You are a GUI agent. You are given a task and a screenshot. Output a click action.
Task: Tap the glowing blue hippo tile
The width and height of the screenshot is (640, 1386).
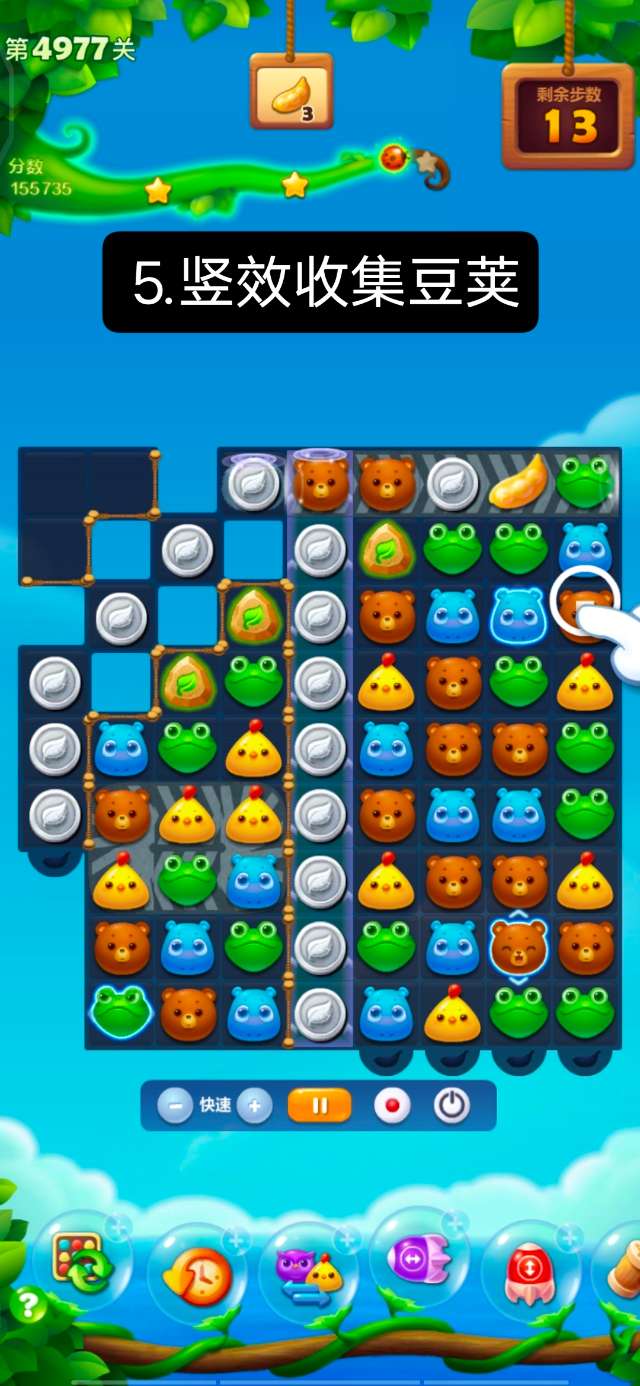click(519, 615)
